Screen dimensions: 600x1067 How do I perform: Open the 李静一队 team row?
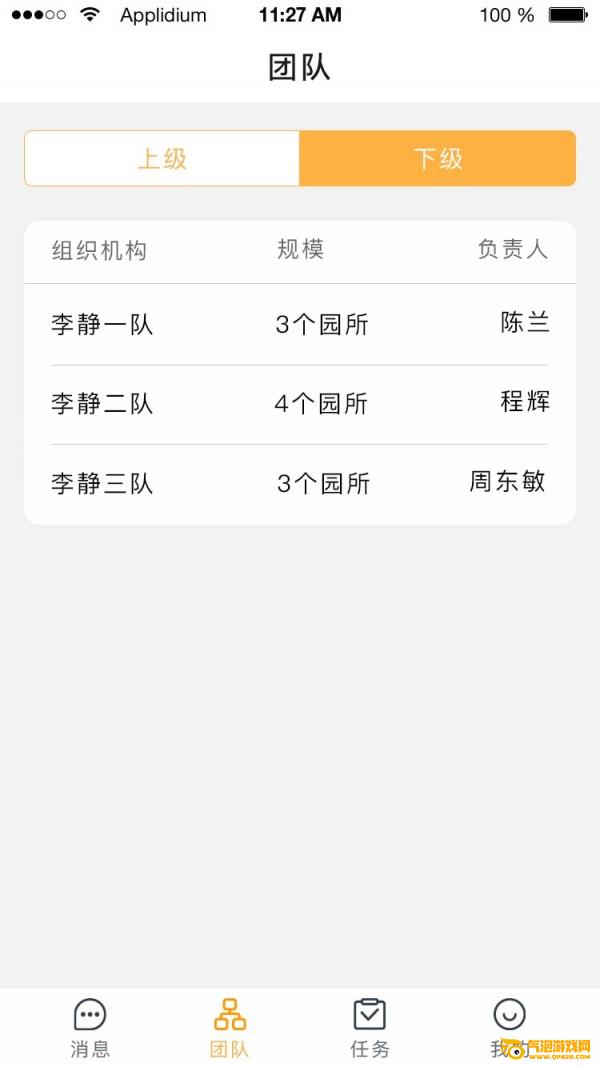click(300, 324)
